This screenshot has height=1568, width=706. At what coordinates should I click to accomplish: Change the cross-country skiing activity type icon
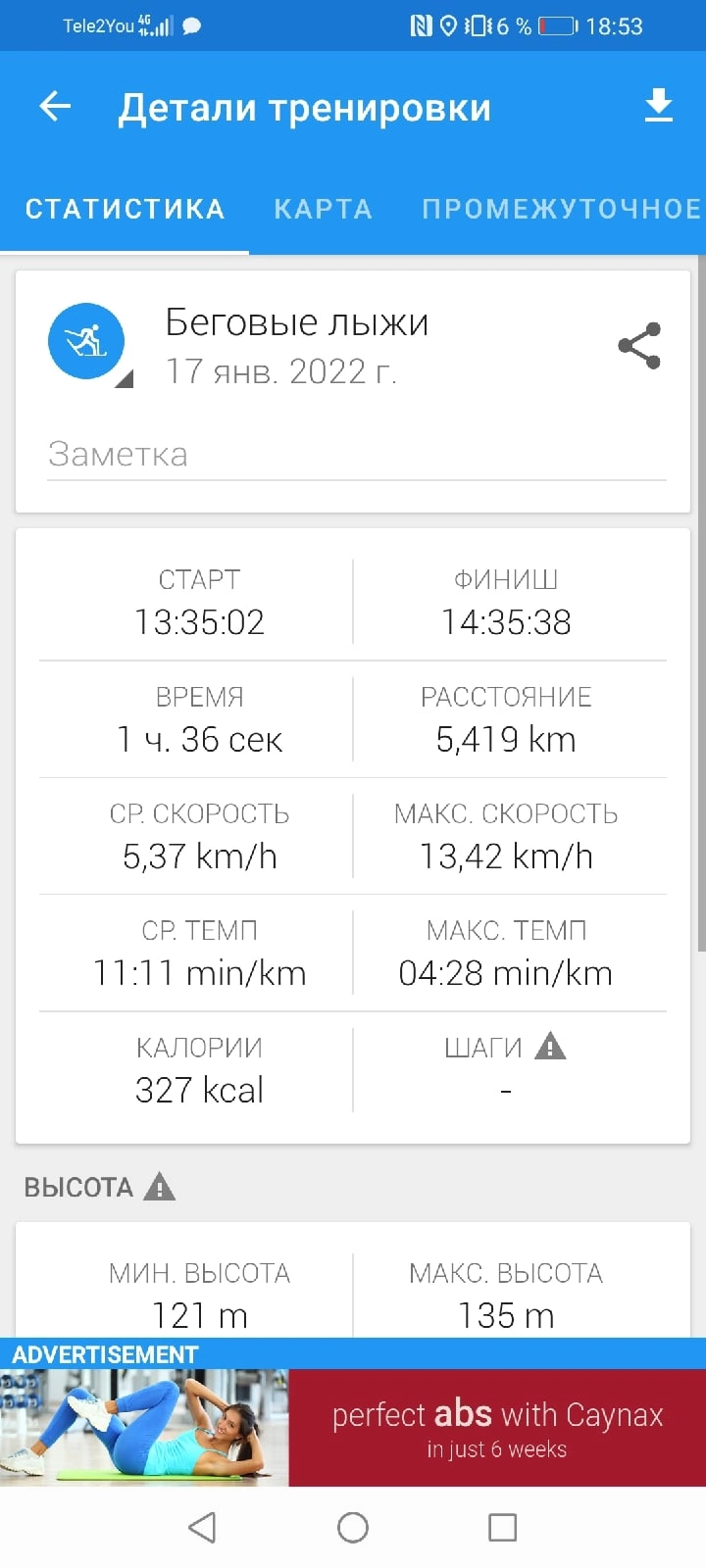(86, 341)
